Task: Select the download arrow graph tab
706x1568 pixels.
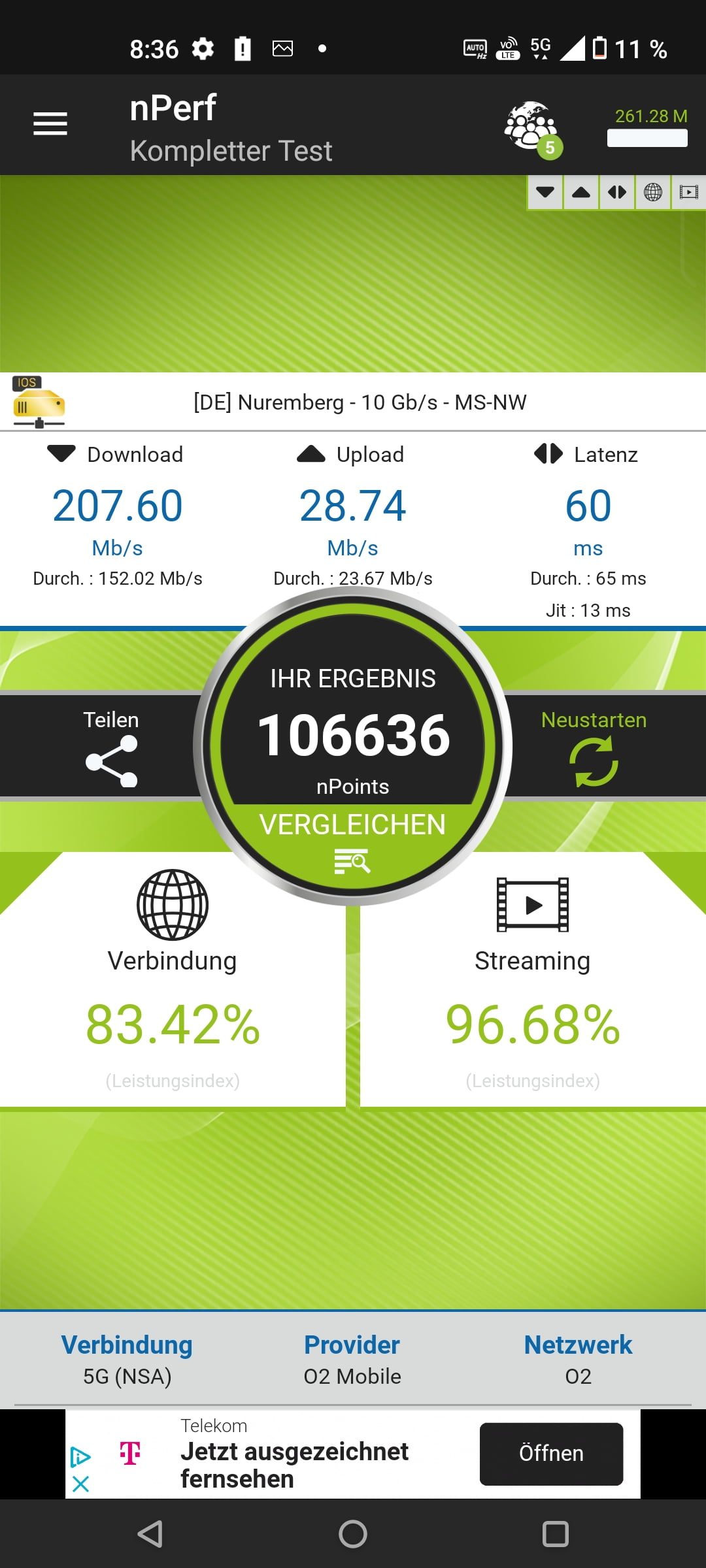Action: 545,192
